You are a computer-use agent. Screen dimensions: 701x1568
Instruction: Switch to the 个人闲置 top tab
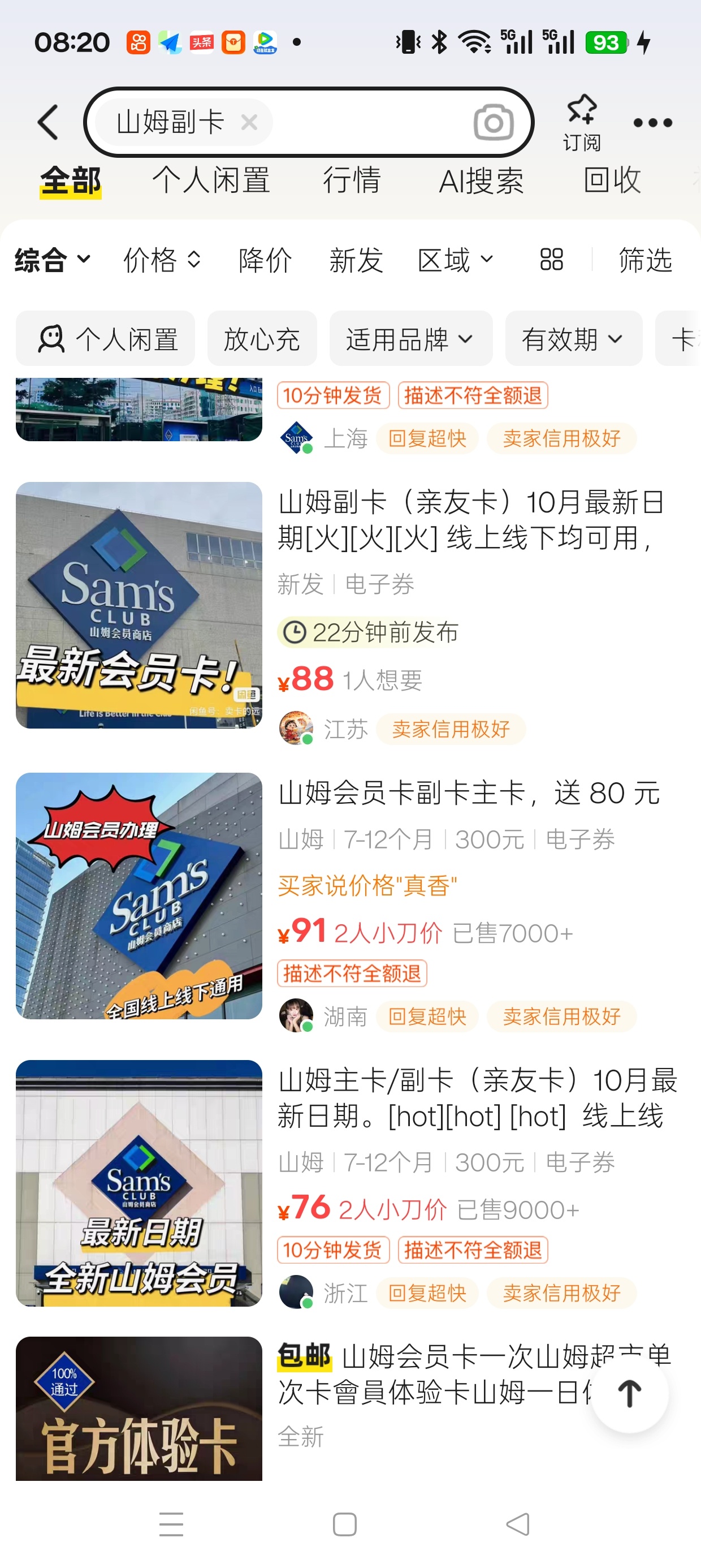point(210,181)
